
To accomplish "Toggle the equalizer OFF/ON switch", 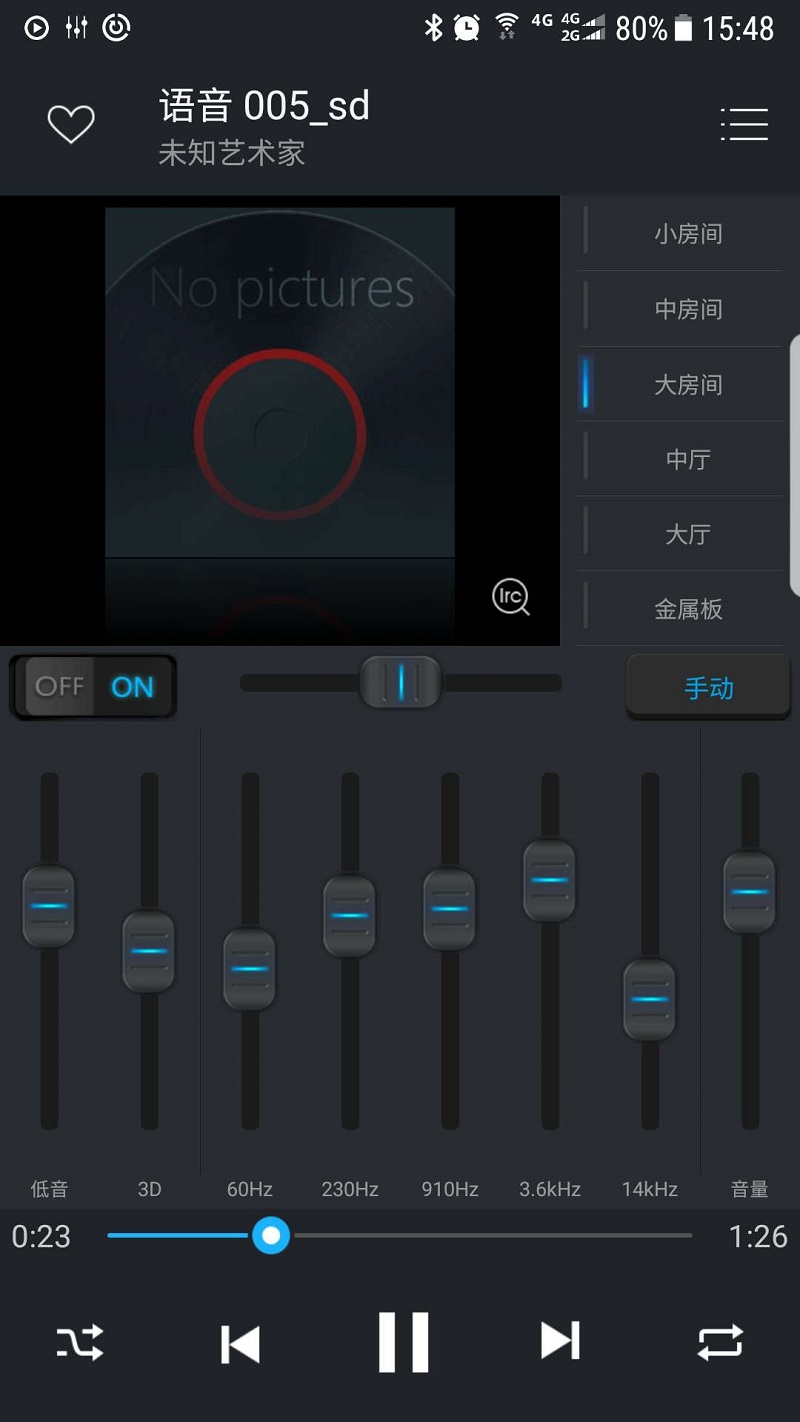I will pyautogui.click(x=93, y=687).
